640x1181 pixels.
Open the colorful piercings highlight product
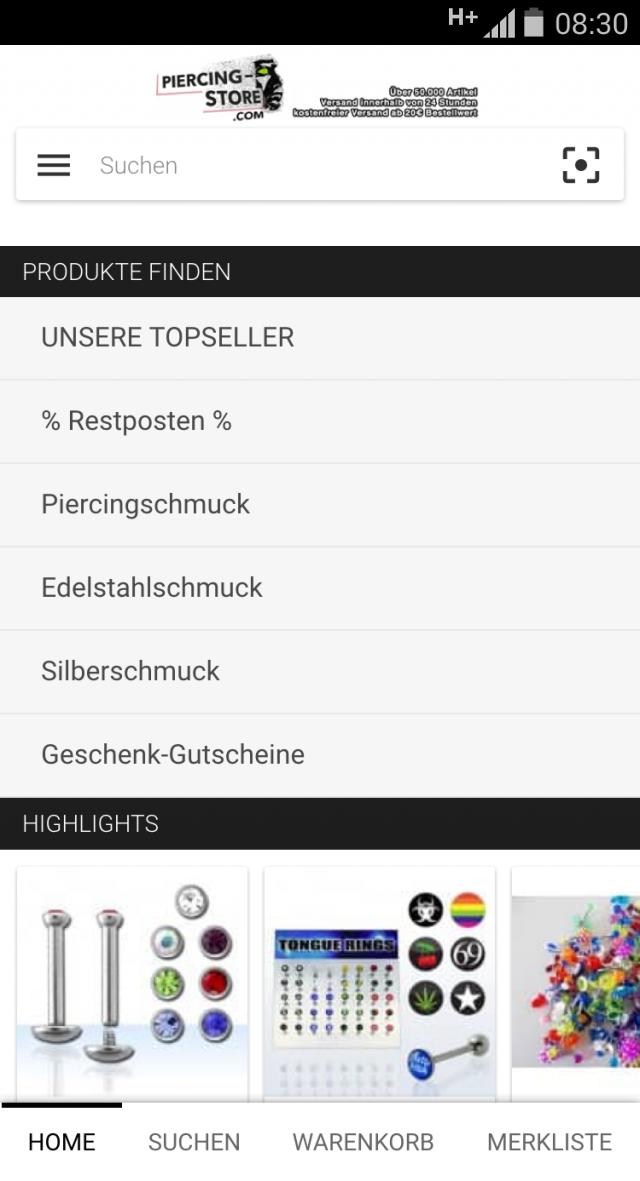[x=575, y=982]
